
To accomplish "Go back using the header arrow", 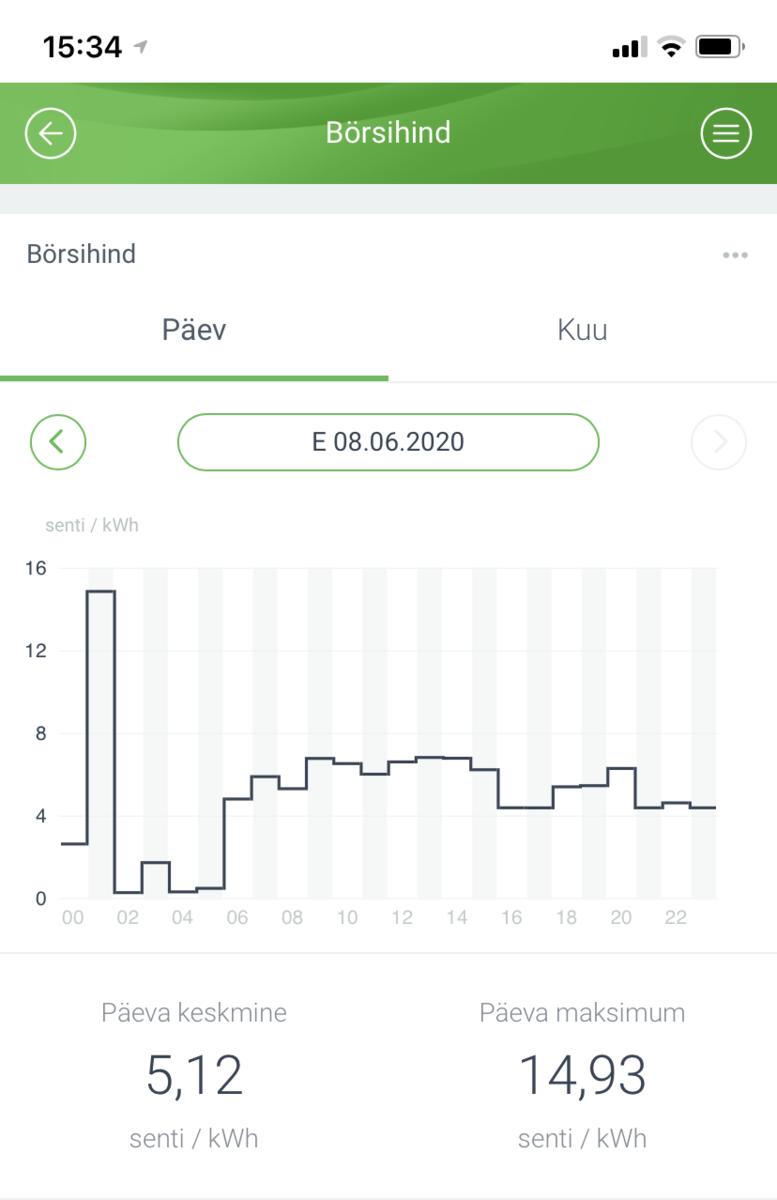I will tap(51, 133).
